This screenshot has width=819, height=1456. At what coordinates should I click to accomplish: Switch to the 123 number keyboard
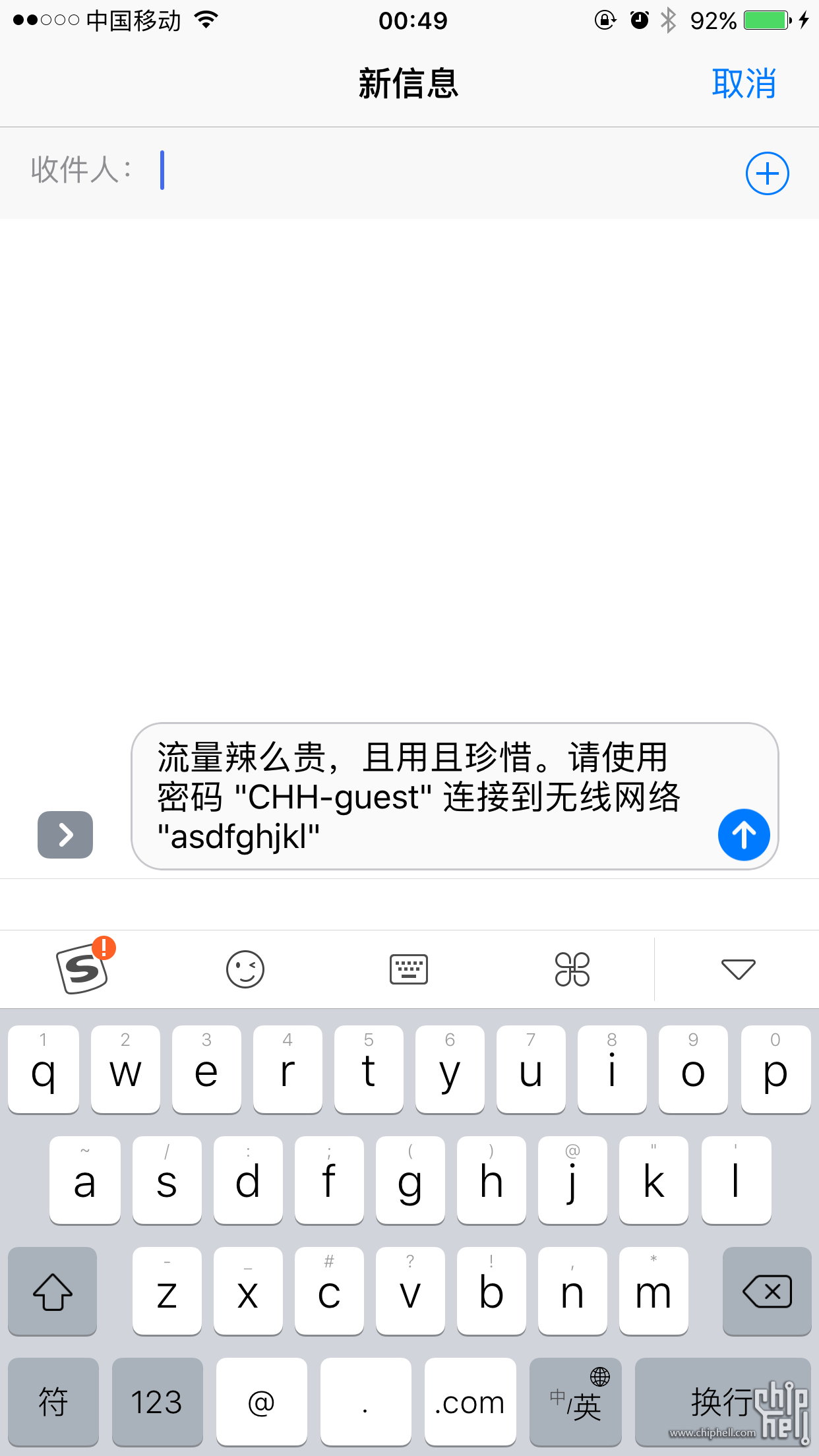156,1401
